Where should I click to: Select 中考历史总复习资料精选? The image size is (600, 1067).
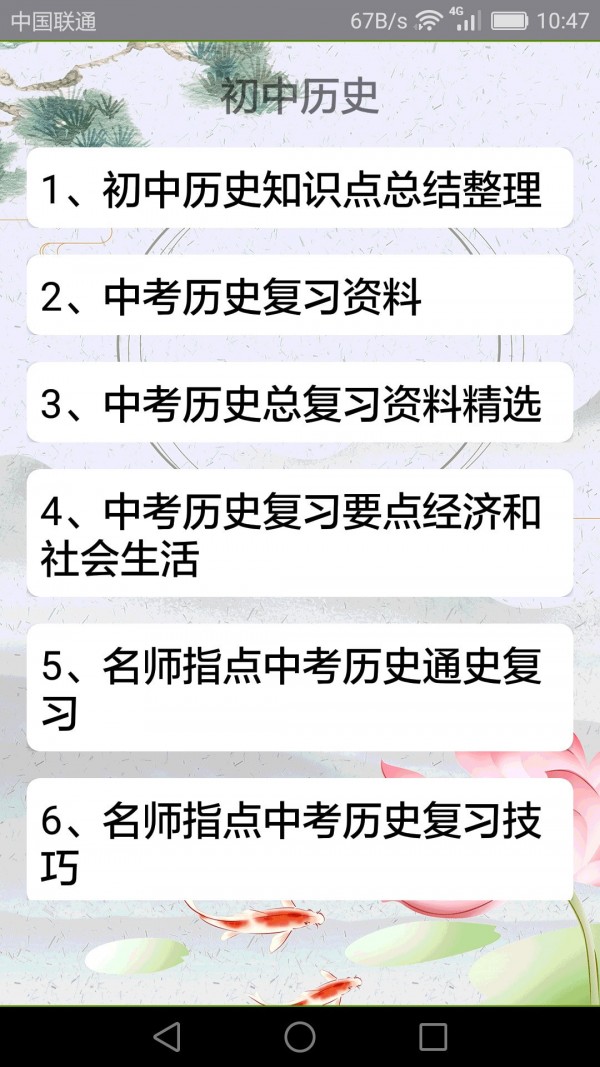(x=300, y=403)
